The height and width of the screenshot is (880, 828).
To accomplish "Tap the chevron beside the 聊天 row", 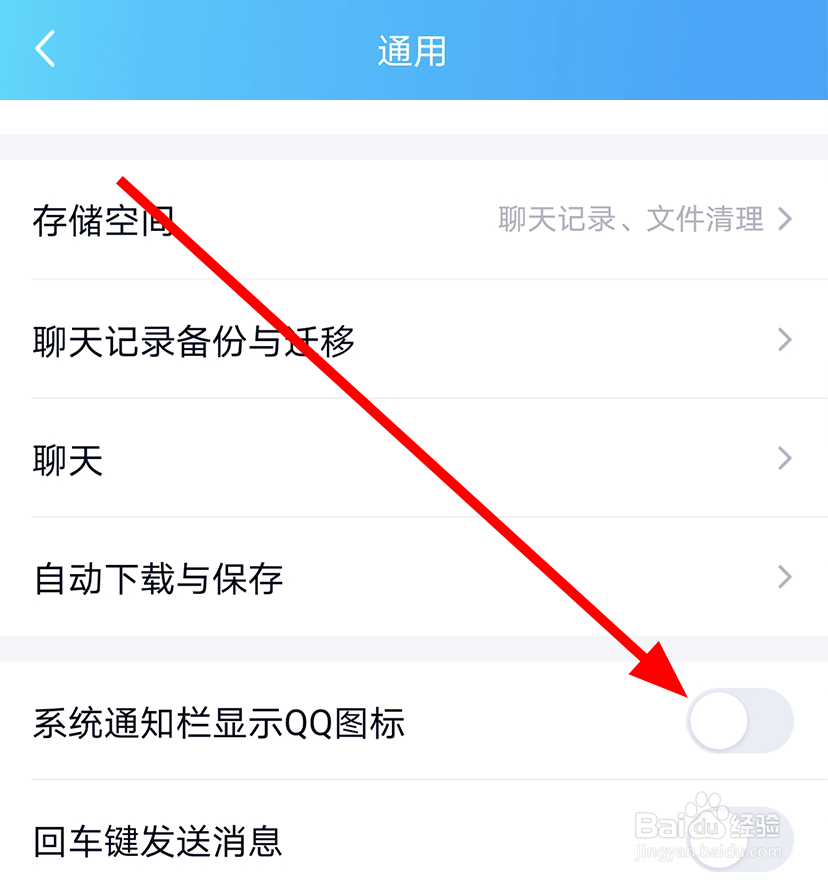I will point(786,458).
